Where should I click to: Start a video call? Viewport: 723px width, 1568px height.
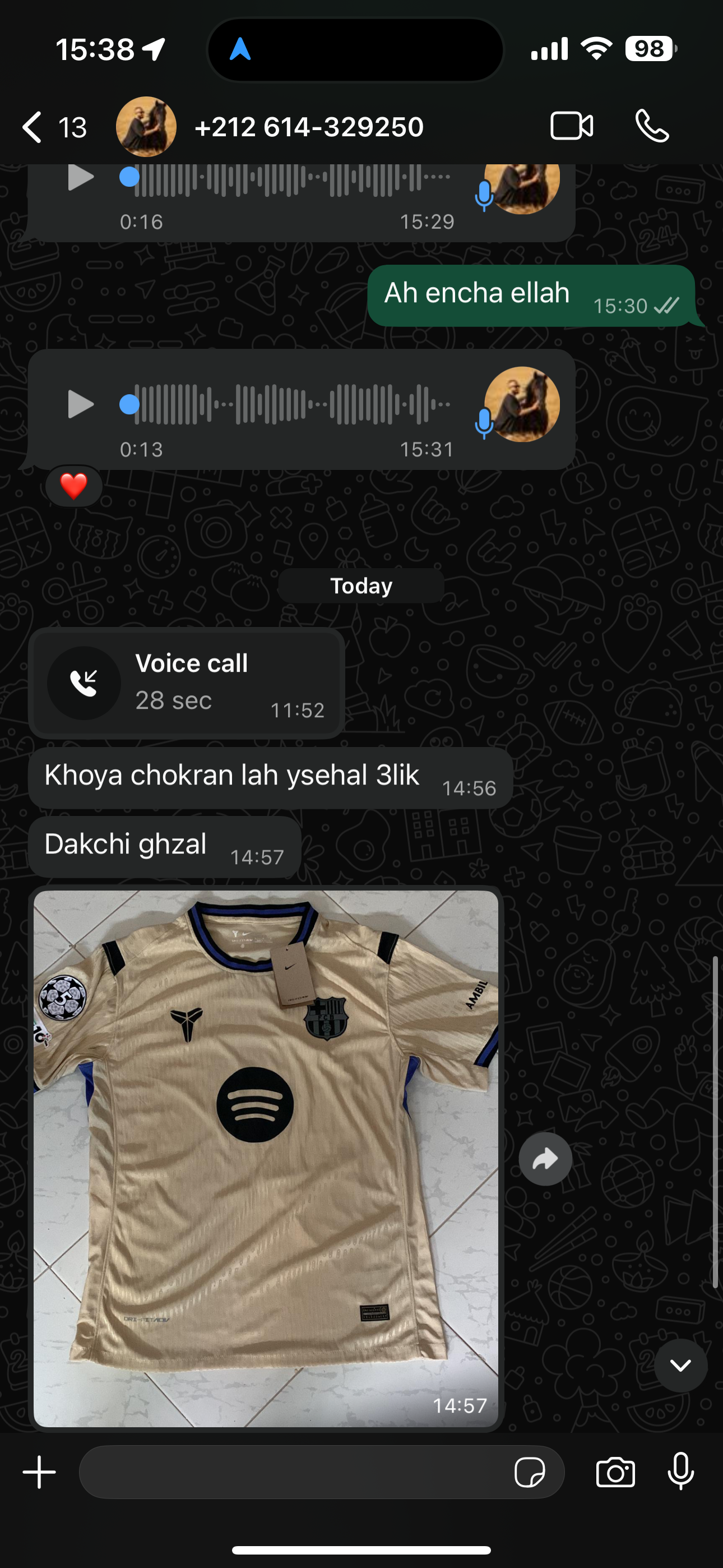(571, 127)
